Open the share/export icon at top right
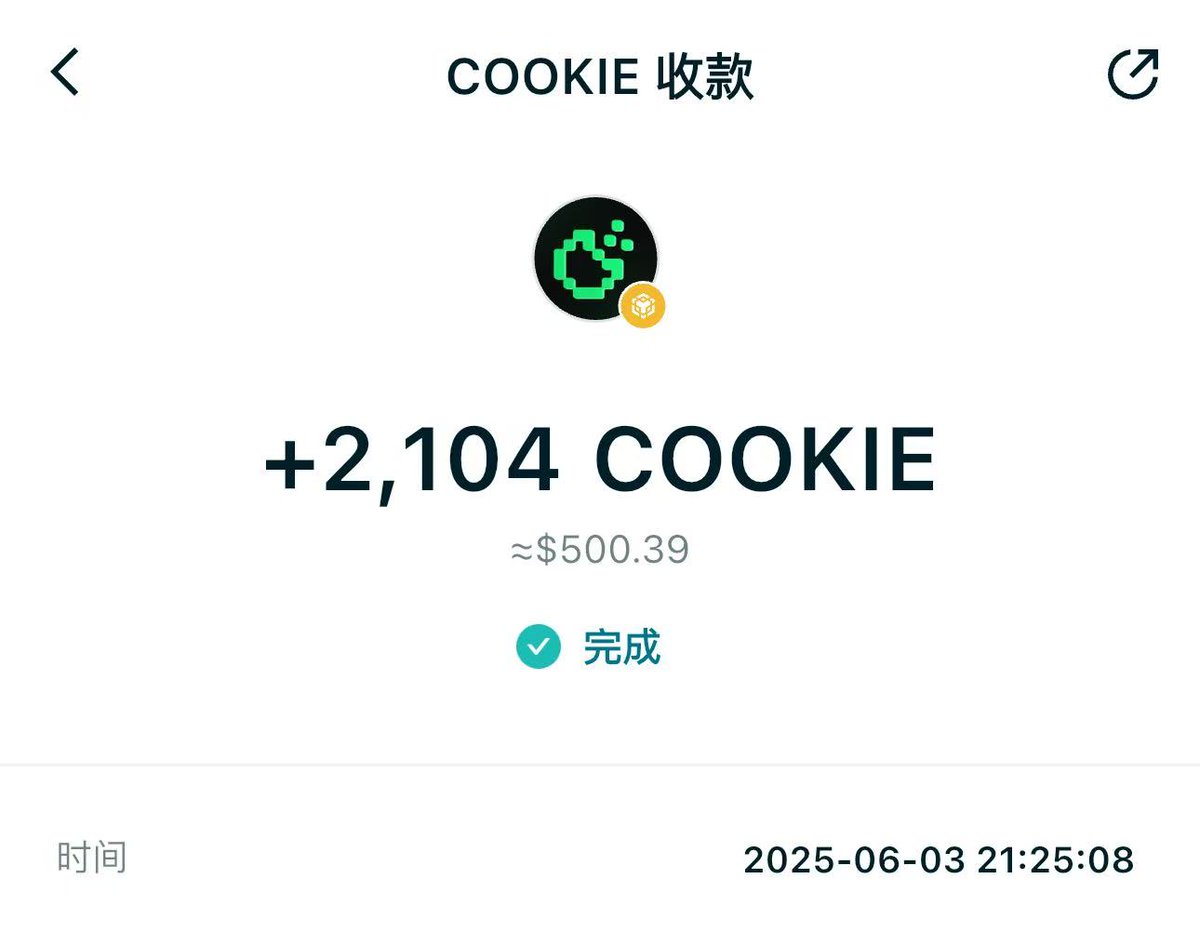 1133,74
